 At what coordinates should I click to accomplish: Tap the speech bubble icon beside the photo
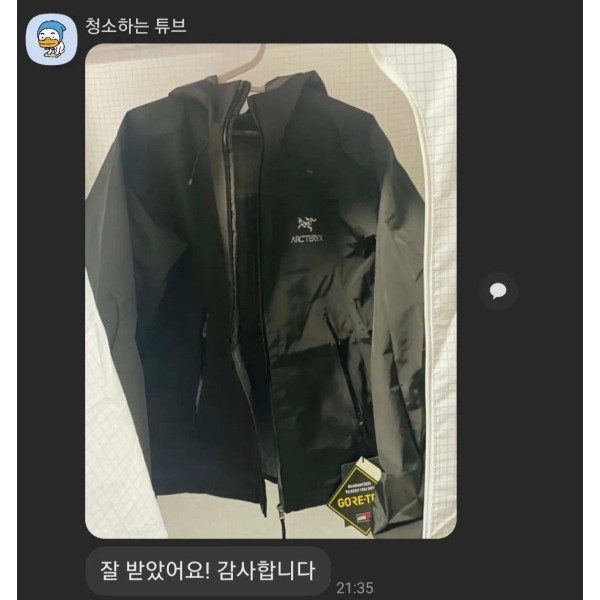click(x=497, y=291)
